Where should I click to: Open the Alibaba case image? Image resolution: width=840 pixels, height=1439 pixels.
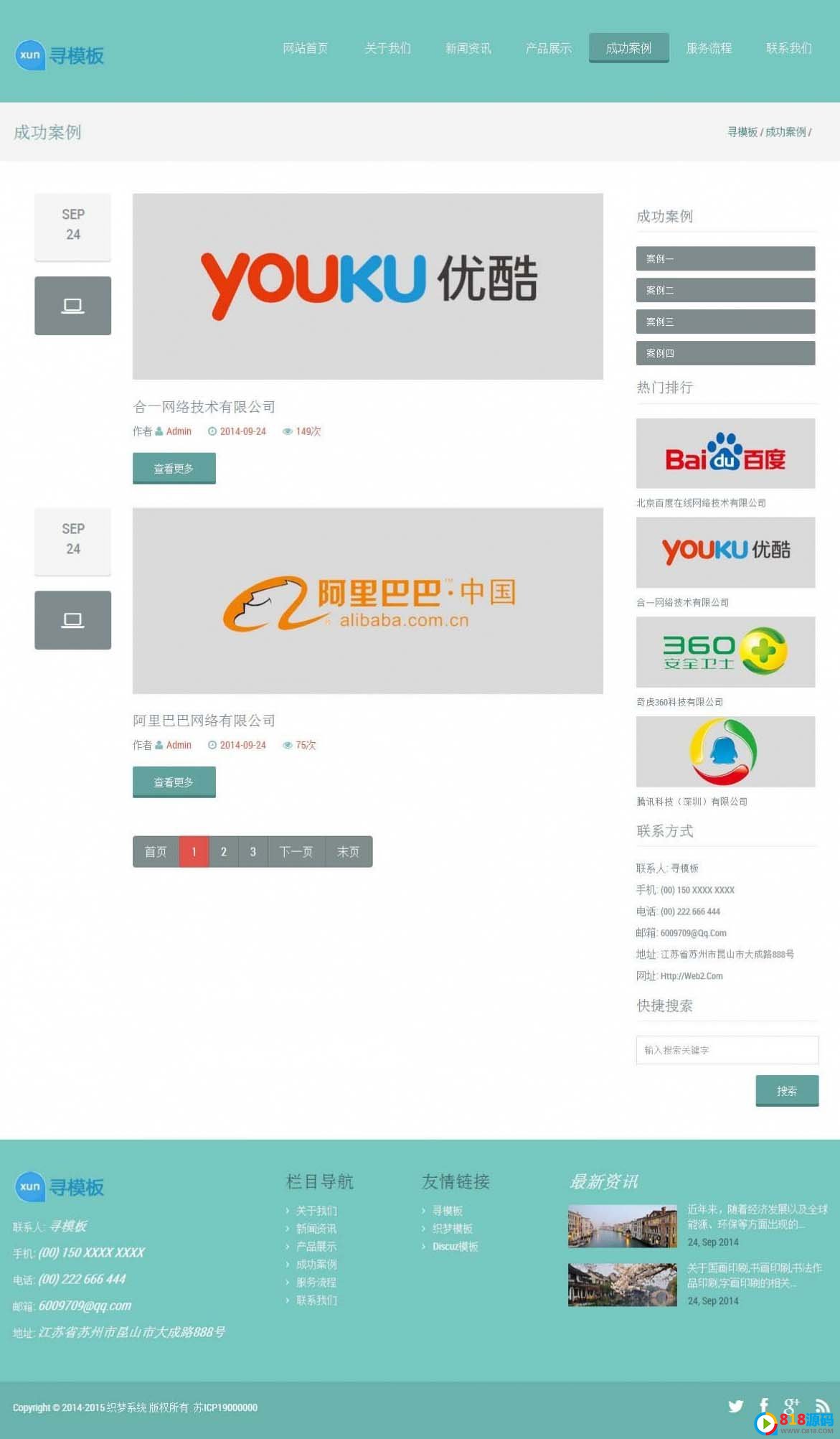pos(367,601)
